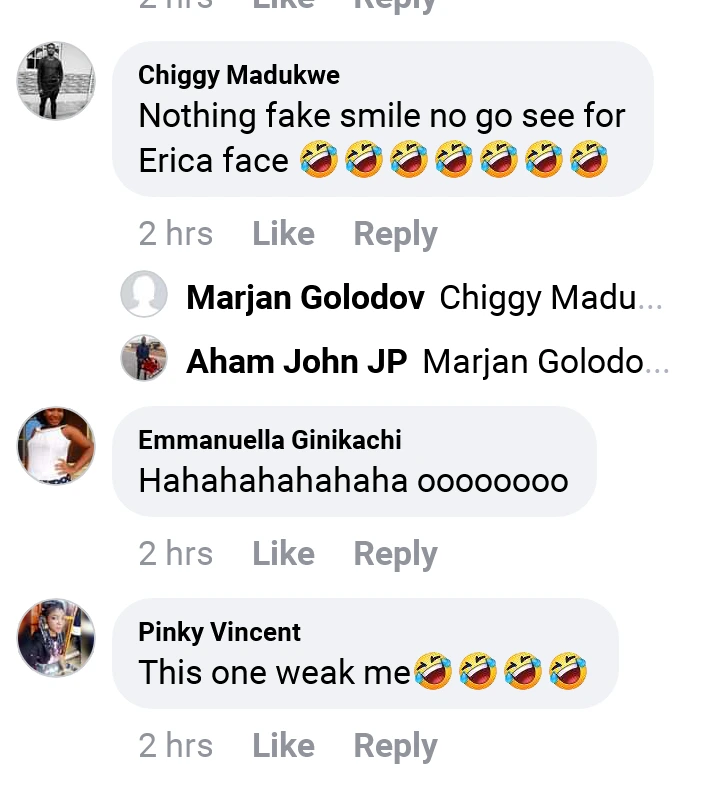Open Emmanuella Ginikachi's profile picture
Image resolution: width=720 pixels, height=790 pixels.
pyautogui.click(x=56, y=446)
